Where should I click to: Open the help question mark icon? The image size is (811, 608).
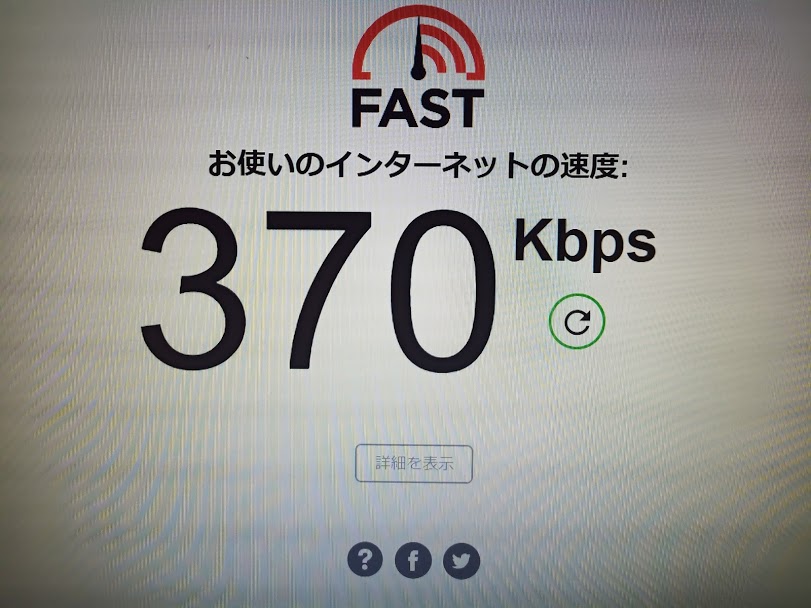365,560
